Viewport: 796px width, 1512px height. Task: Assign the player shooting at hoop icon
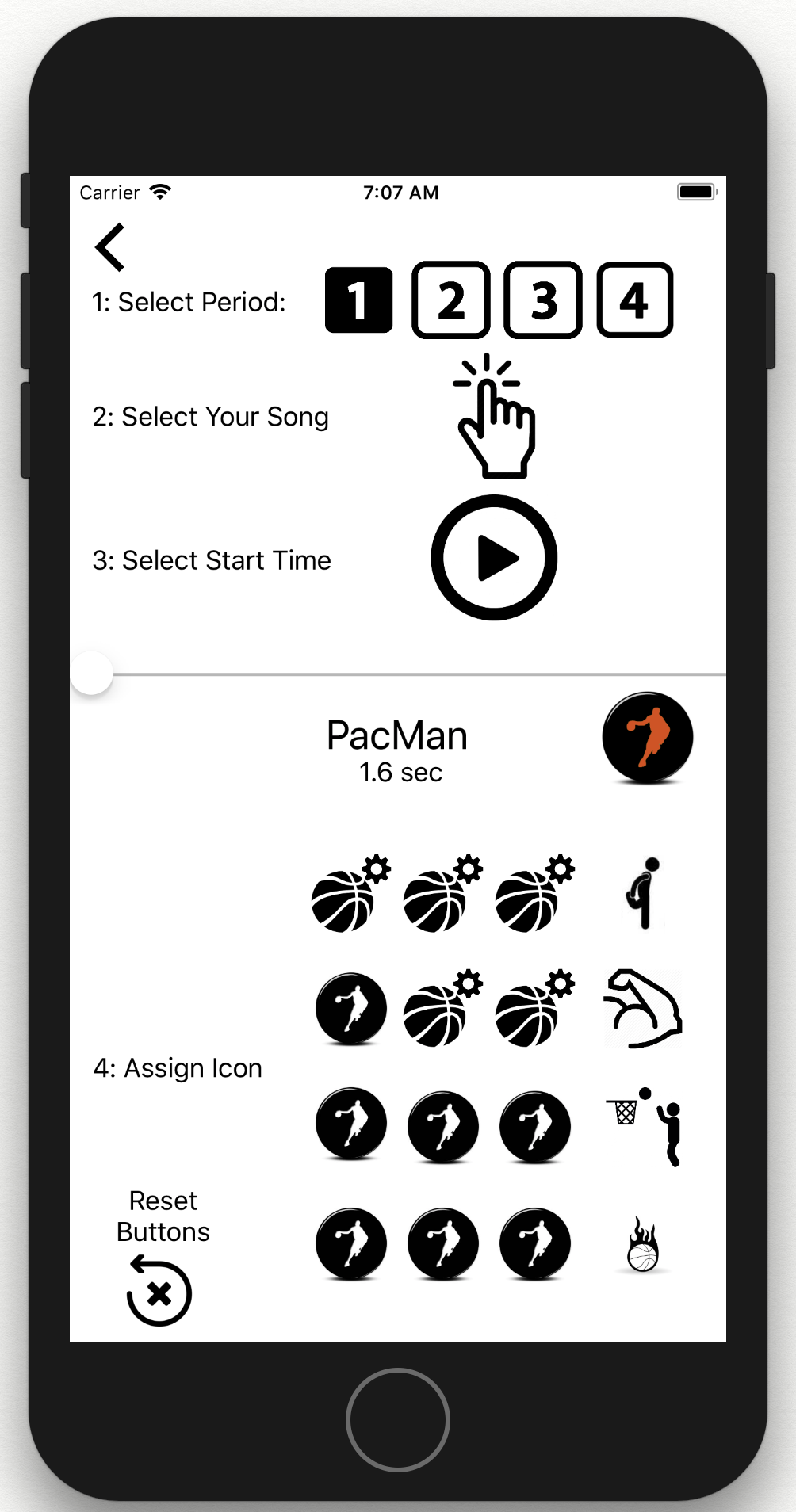643,1125
